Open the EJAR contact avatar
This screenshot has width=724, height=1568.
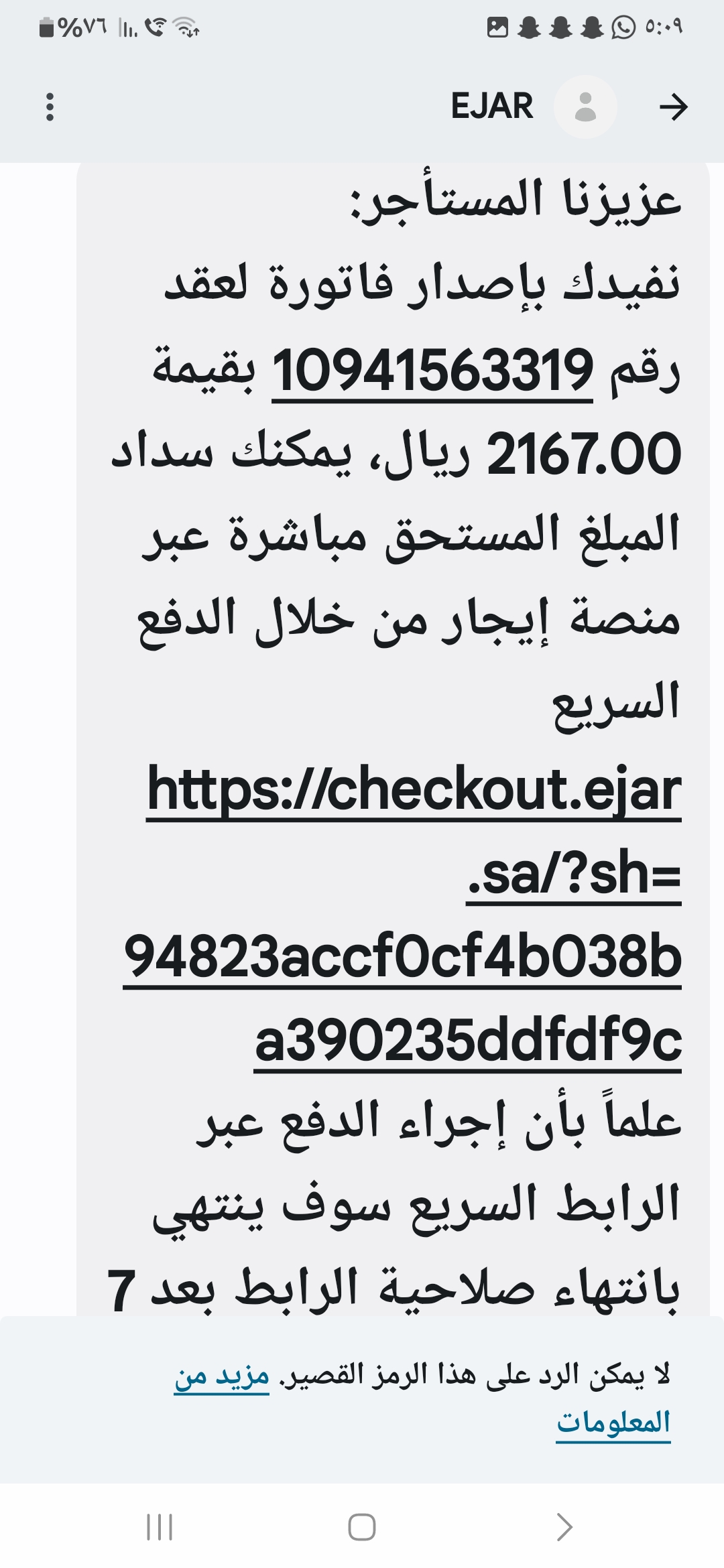[585, 107]
